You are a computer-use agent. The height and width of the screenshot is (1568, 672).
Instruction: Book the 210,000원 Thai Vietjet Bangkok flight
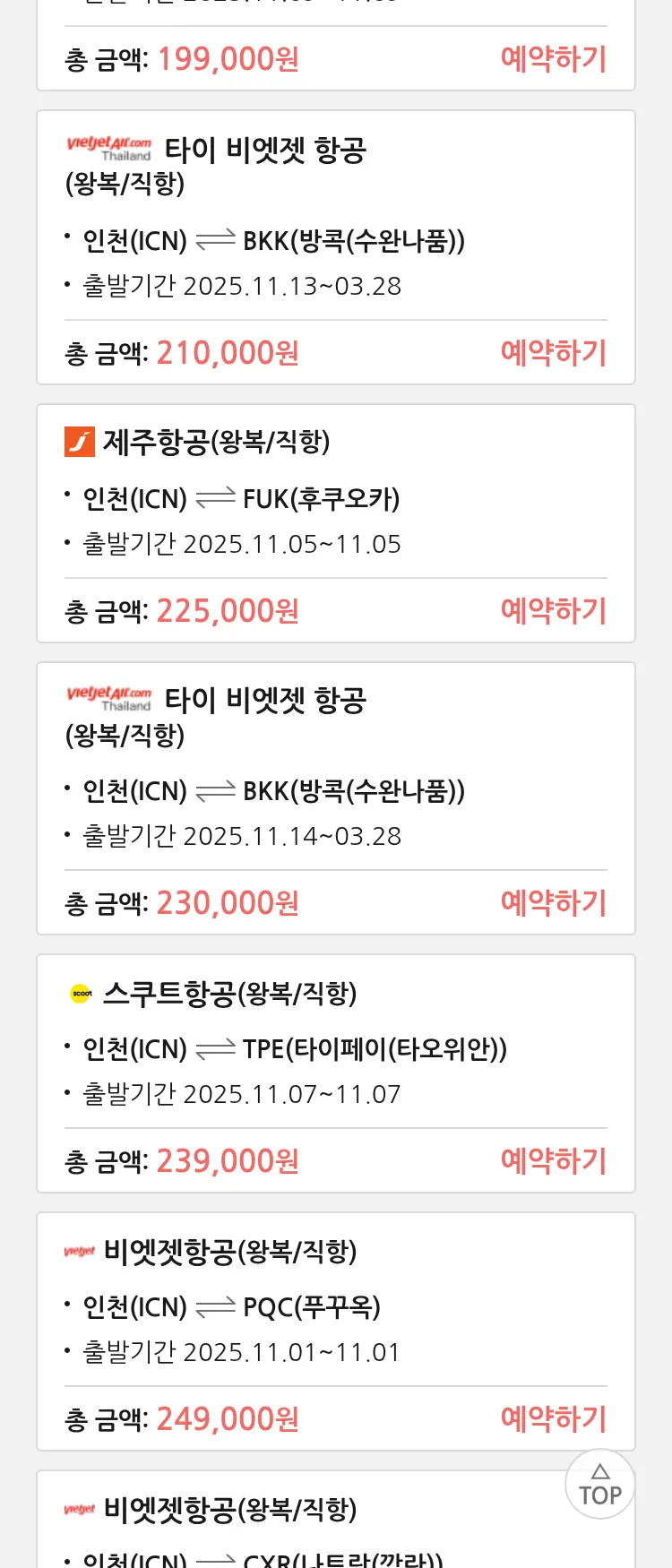(x=553, y=353)
